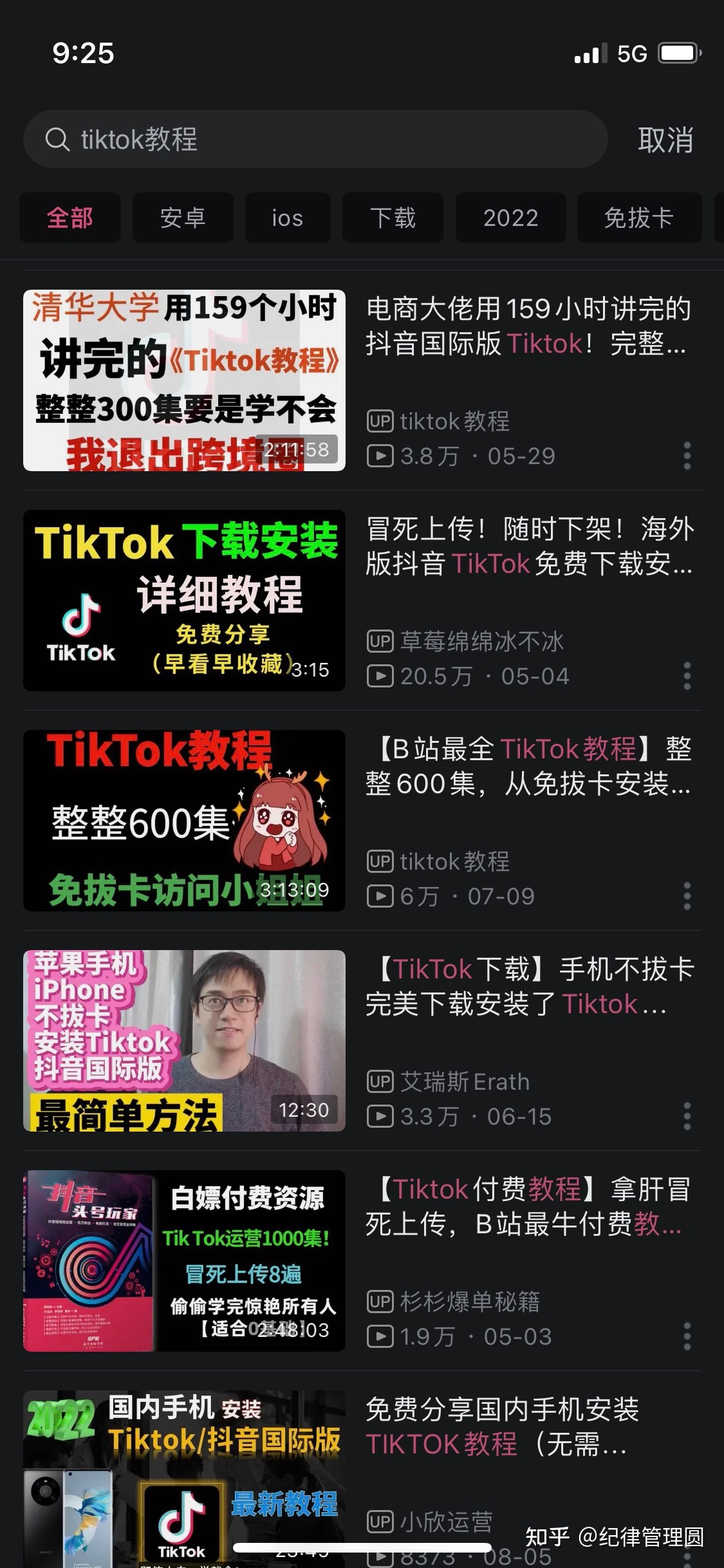Open more options for the 冒死上传 video
The width and height of the screenshot is (724, 1568).
pos(689,677)
